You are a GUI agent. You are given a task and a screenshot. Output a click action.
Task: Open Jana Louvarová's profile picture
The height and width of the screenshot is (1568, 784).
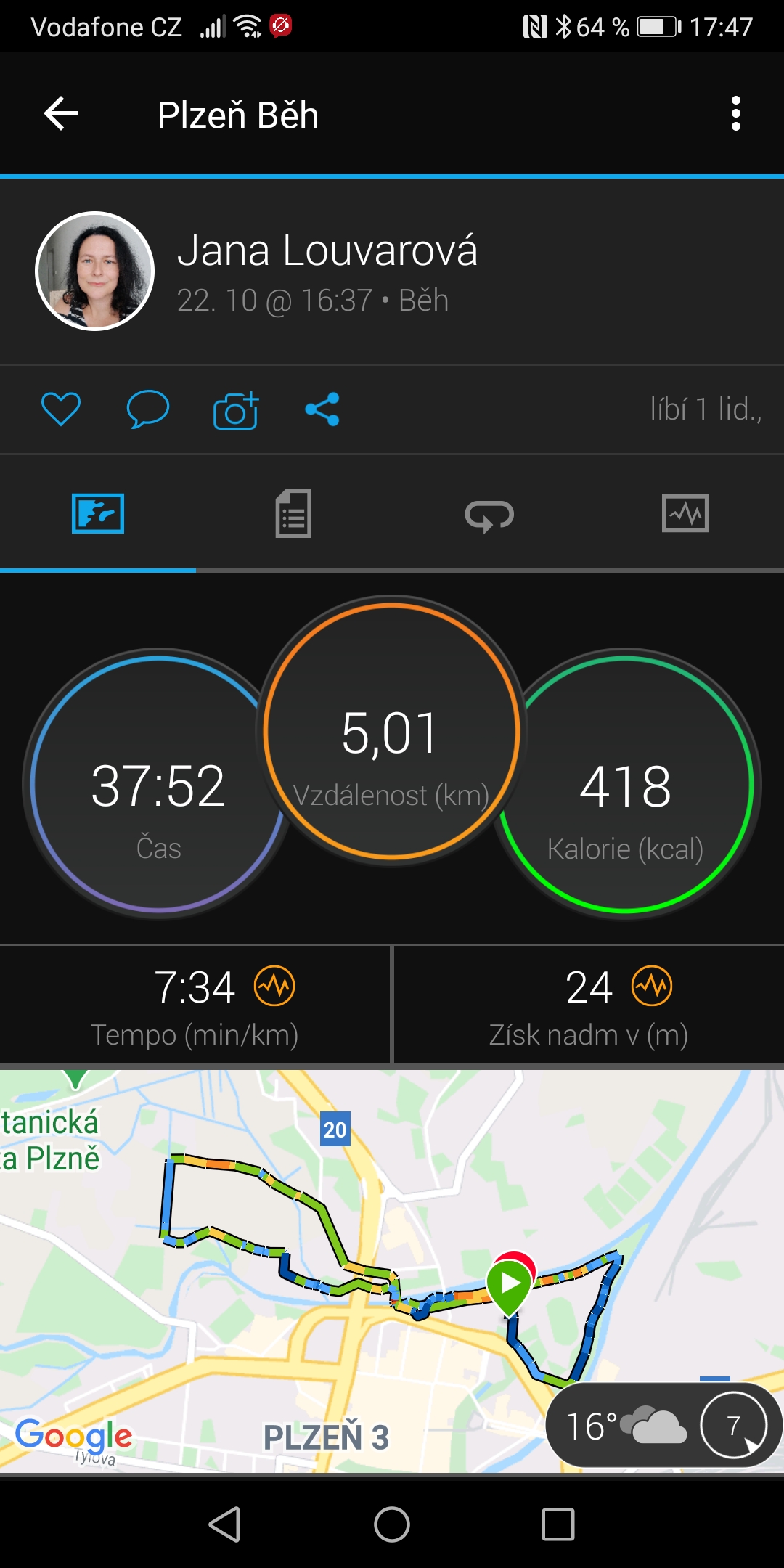[x=95, y=271]
